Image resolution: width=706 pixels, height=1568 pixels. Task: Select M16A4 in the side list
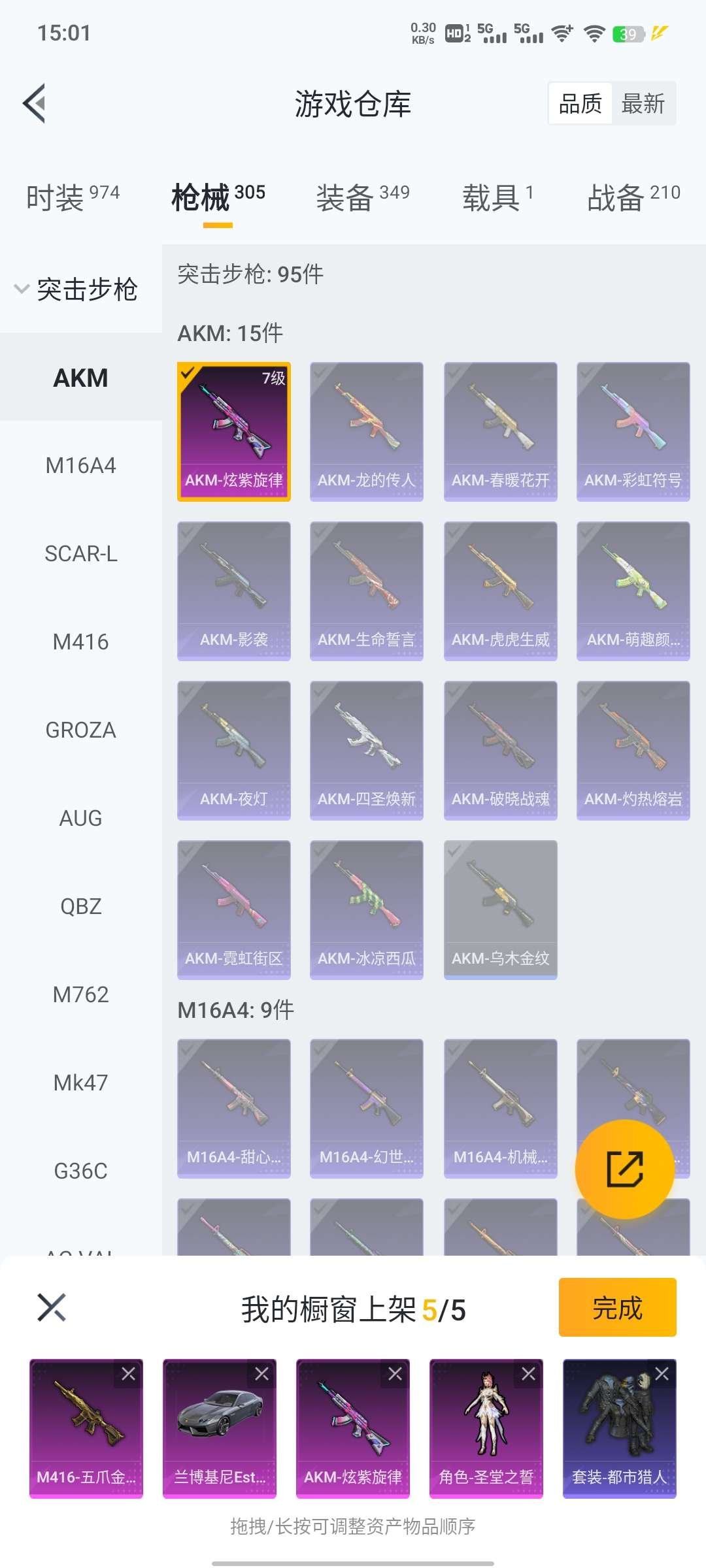[80, 465]
